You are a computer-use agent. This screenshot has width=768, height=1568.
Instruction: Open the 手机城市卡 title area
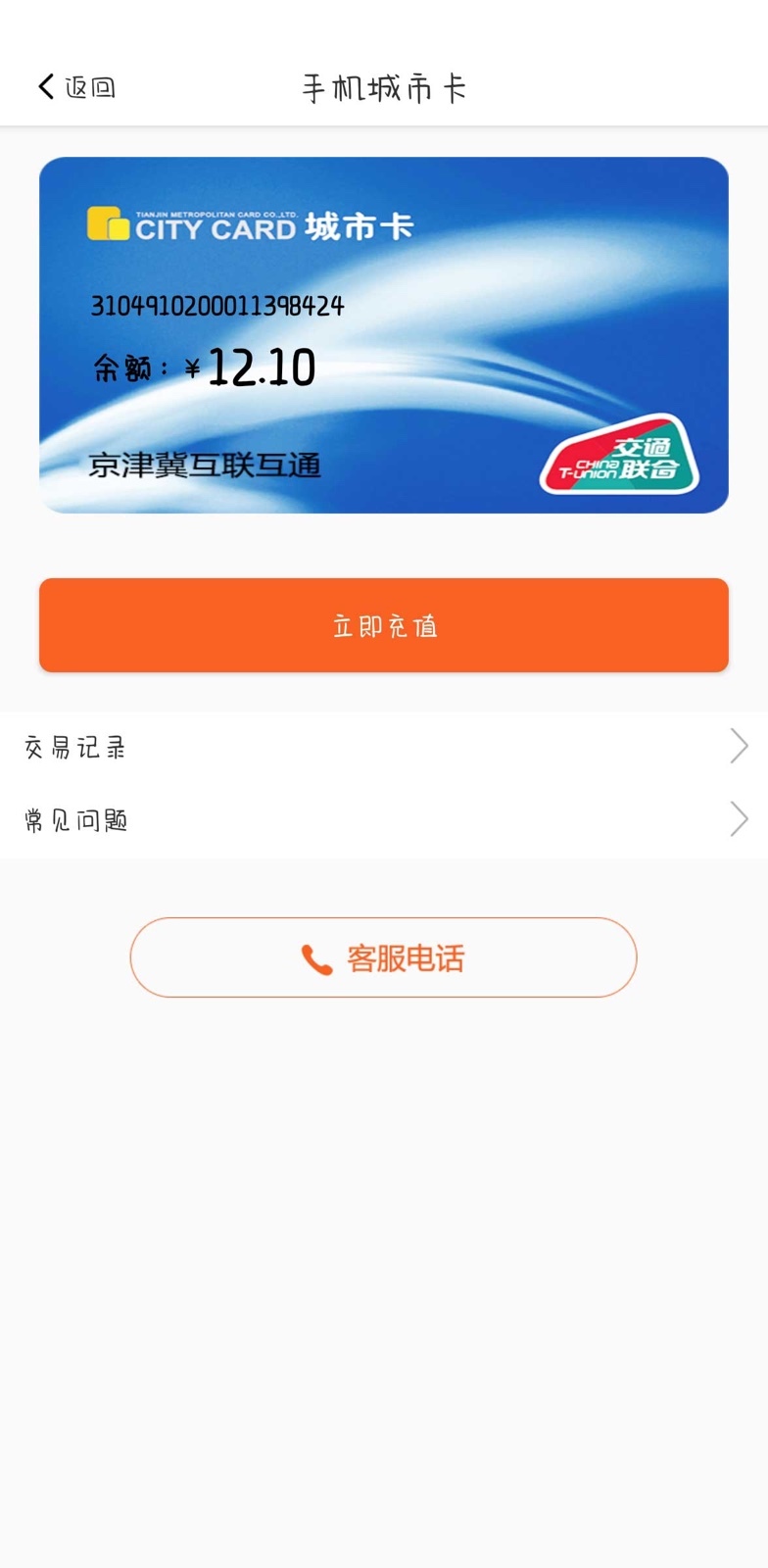(x=384, y=86)
